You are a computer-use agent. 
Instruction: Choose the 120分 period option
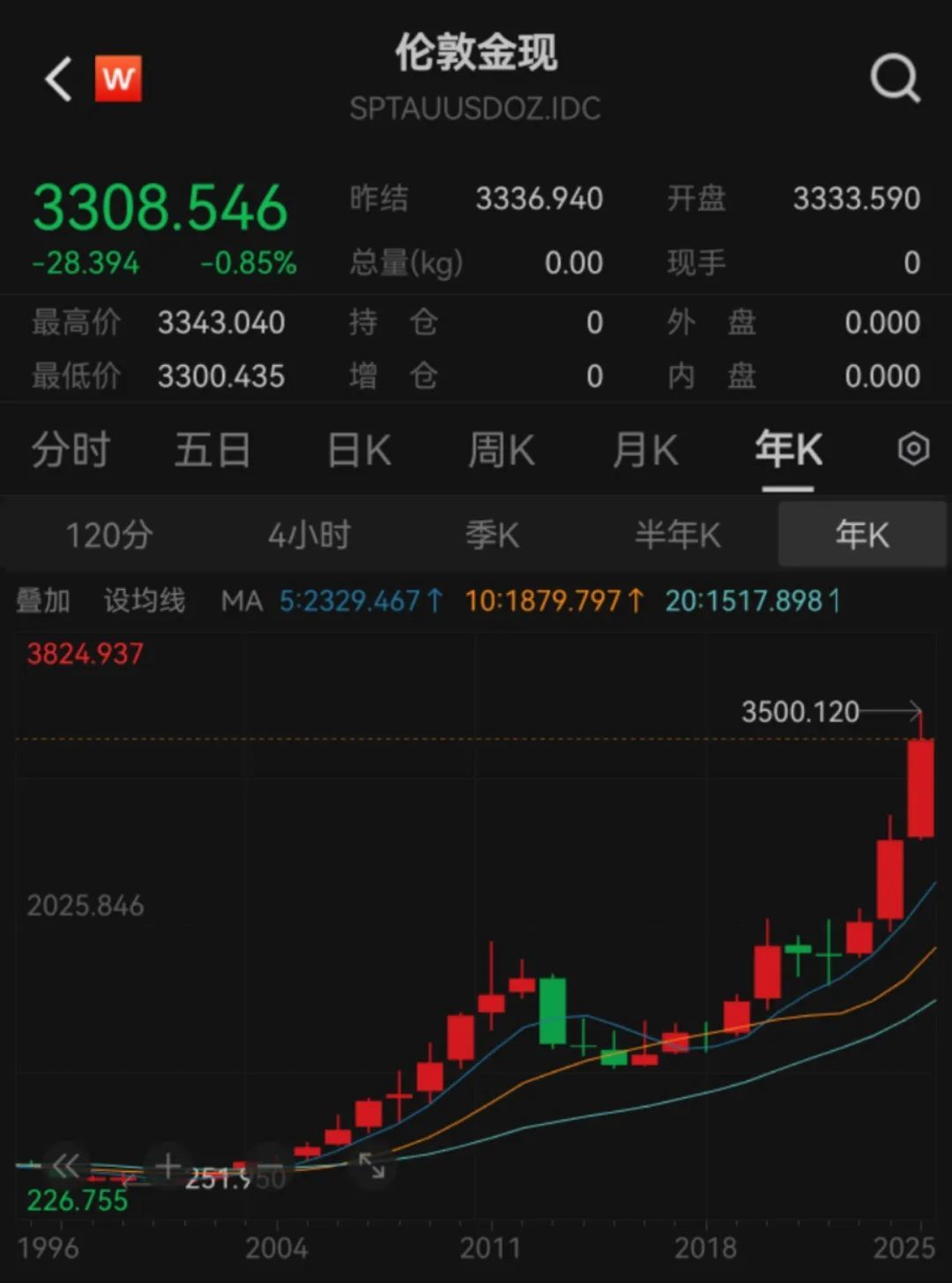pos(109,535)
